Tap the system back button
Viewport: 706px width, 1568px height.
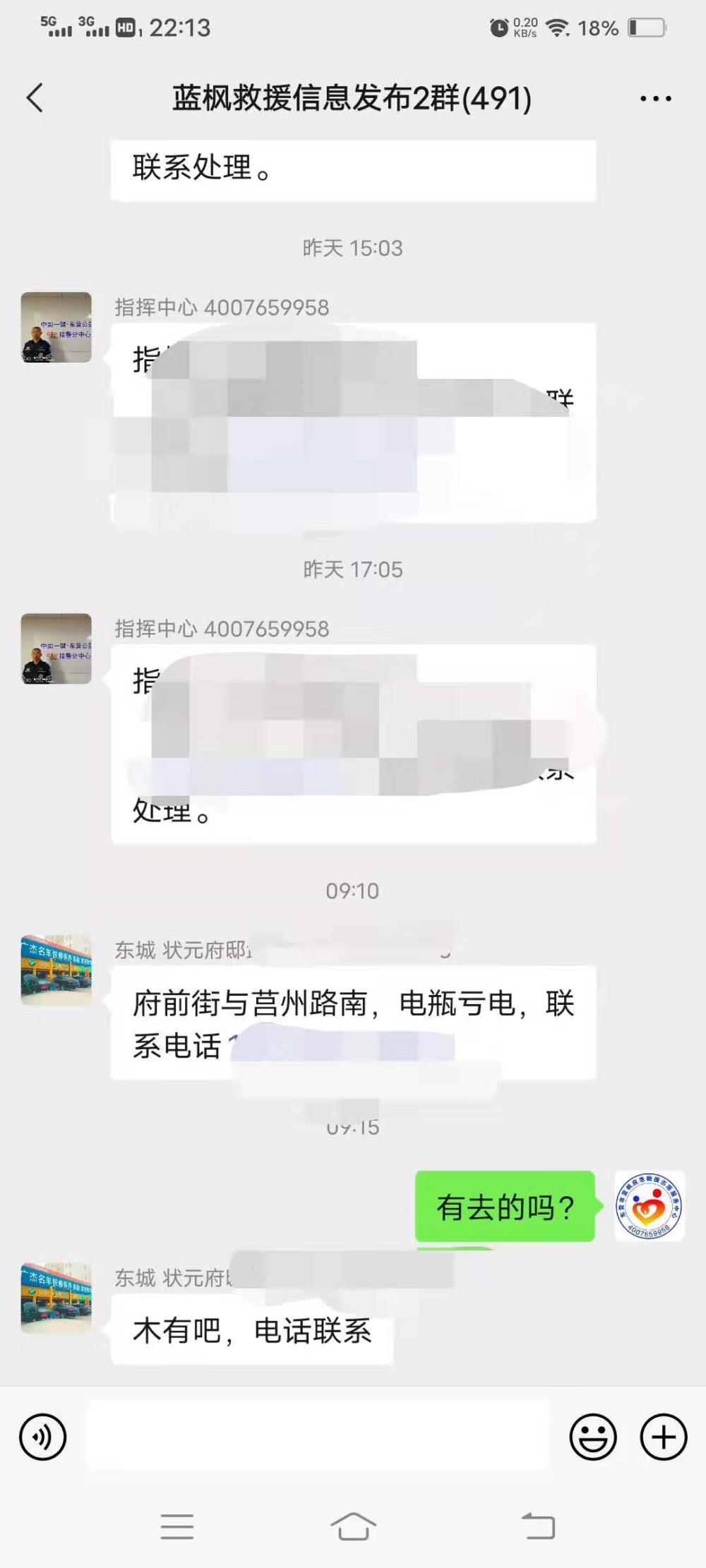coord(538,1526)
